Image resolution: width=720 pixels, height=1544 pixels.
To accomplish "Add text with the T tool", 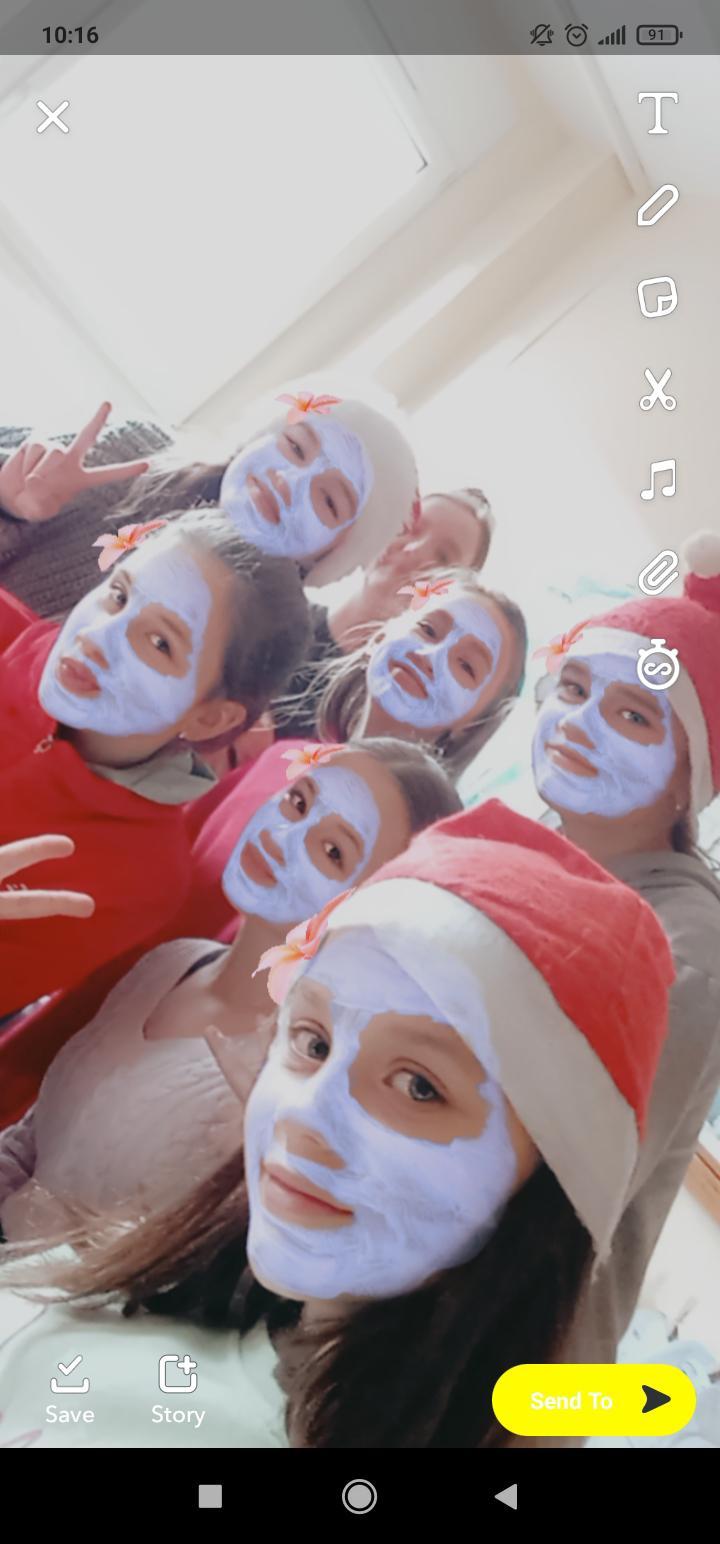I will (x=658, y=113).
